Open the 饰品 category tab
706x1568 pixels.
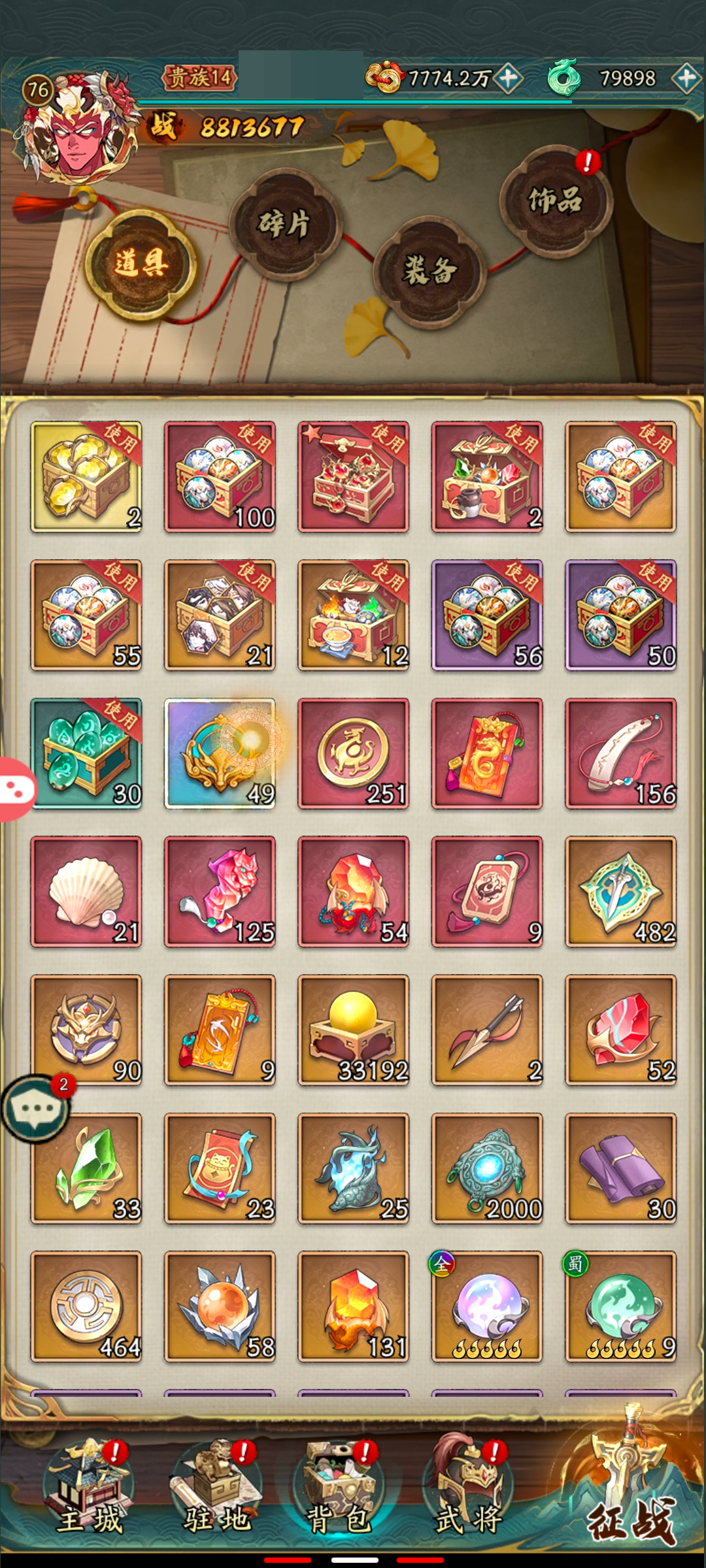[x=554, y=201]
